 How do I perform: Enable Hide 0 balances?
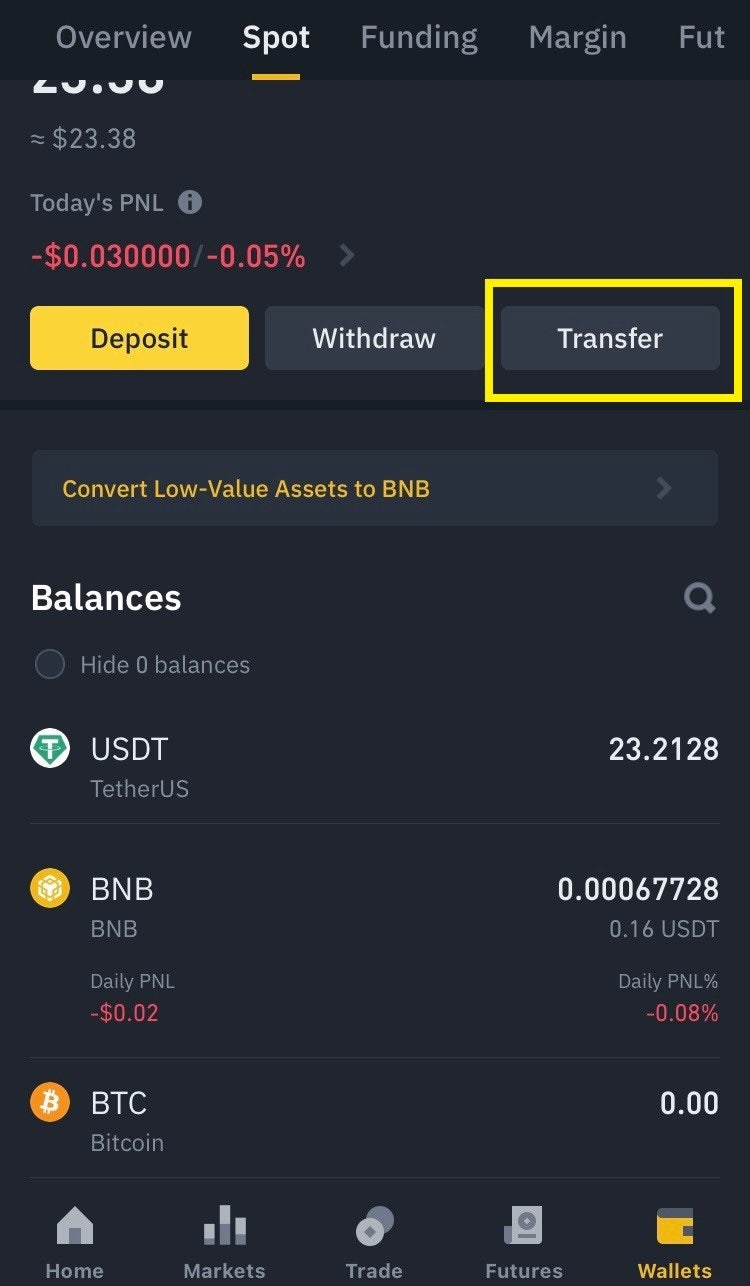pyautogui.click(x=50, y=665)
